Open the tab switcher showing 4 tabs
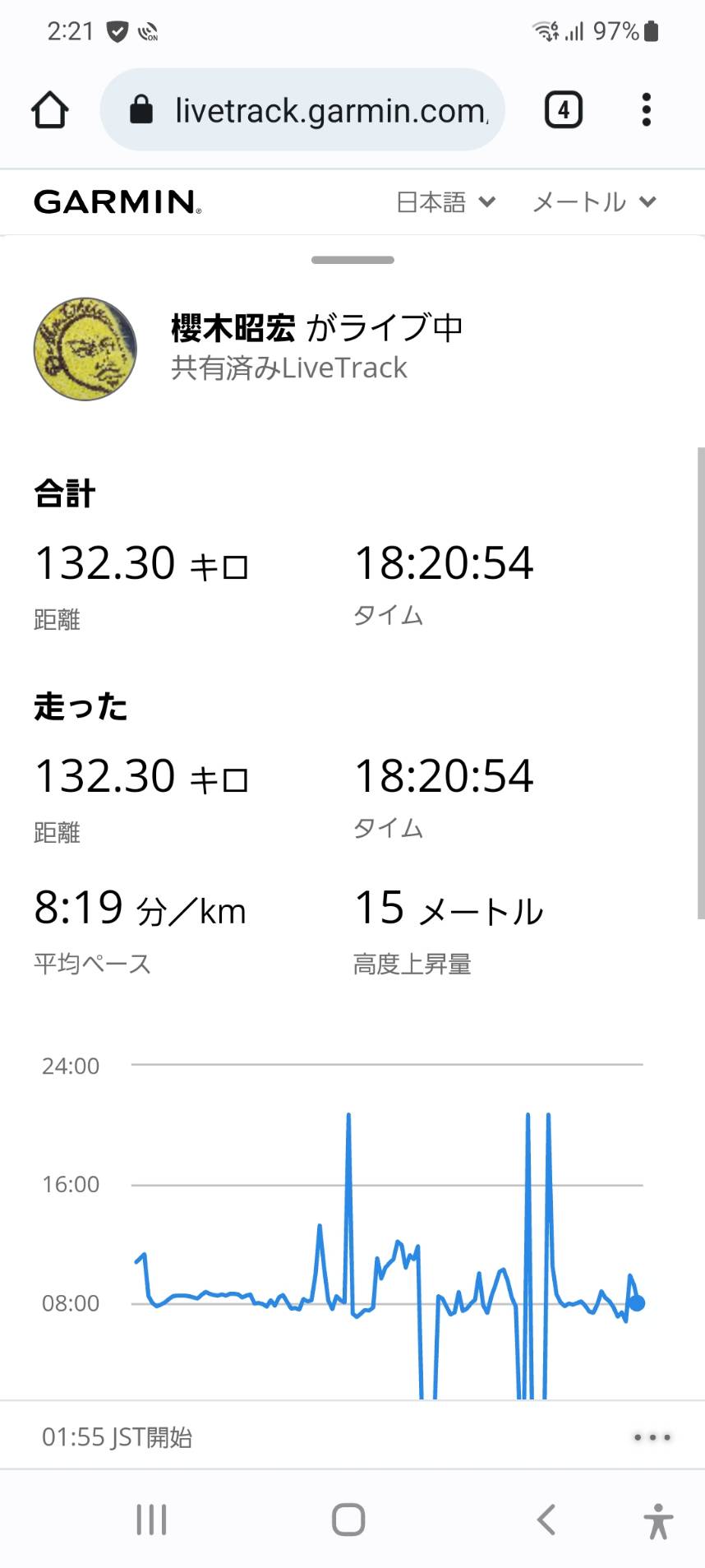 click(x=564, y=109)
